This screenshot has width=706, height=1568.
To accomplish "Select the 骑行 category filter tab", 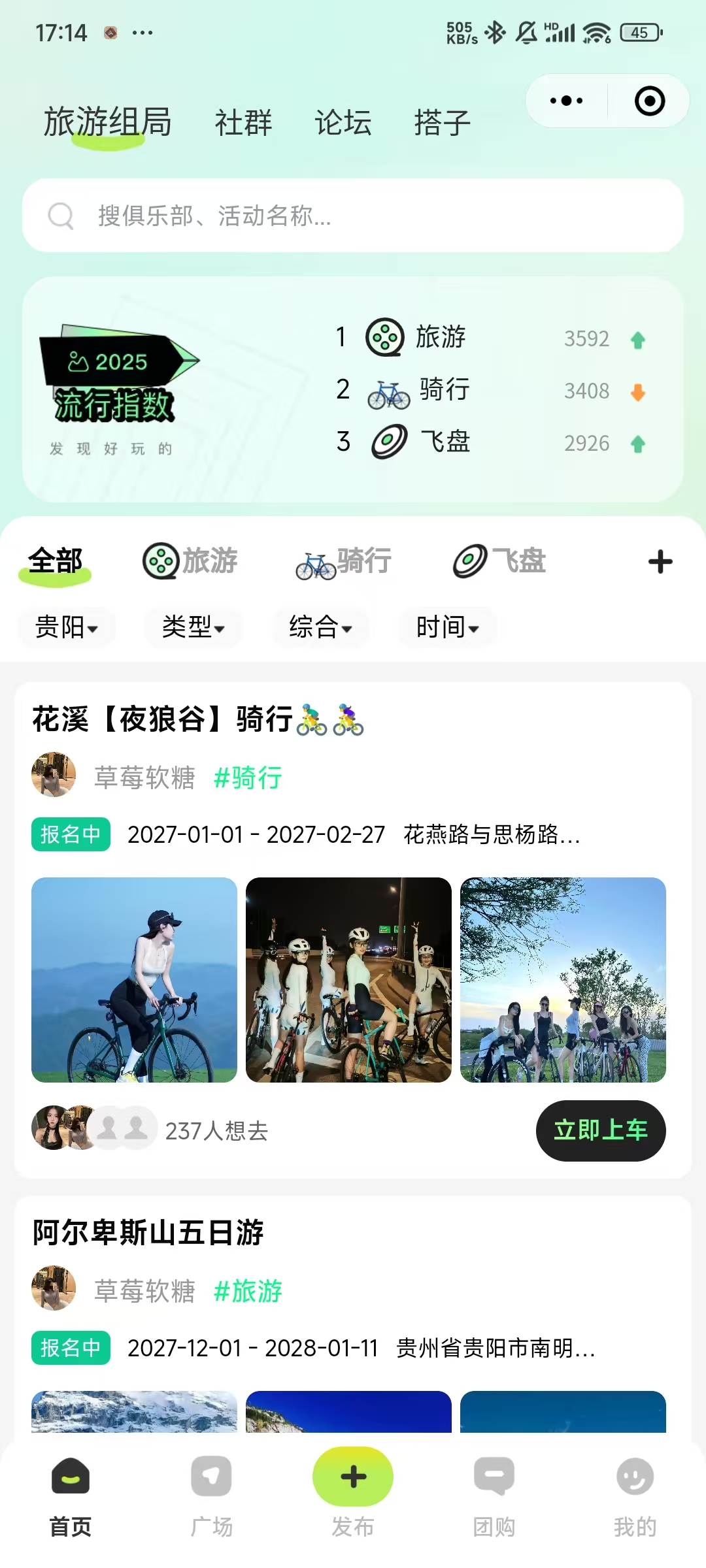I will [x=345, y=561].
